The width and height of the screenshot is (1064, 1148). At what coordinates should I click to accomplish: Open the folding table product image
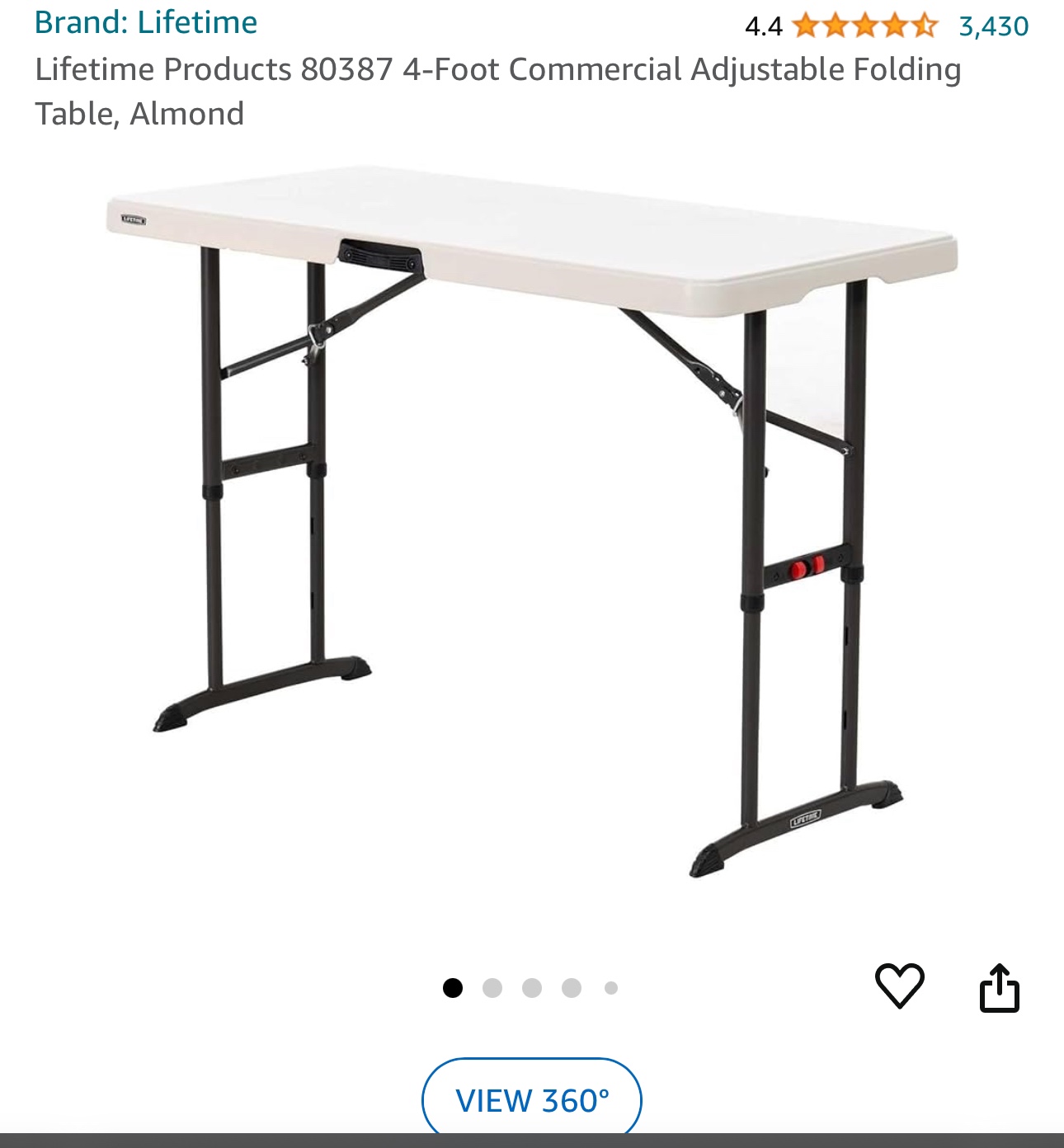[x=532, y=520]
